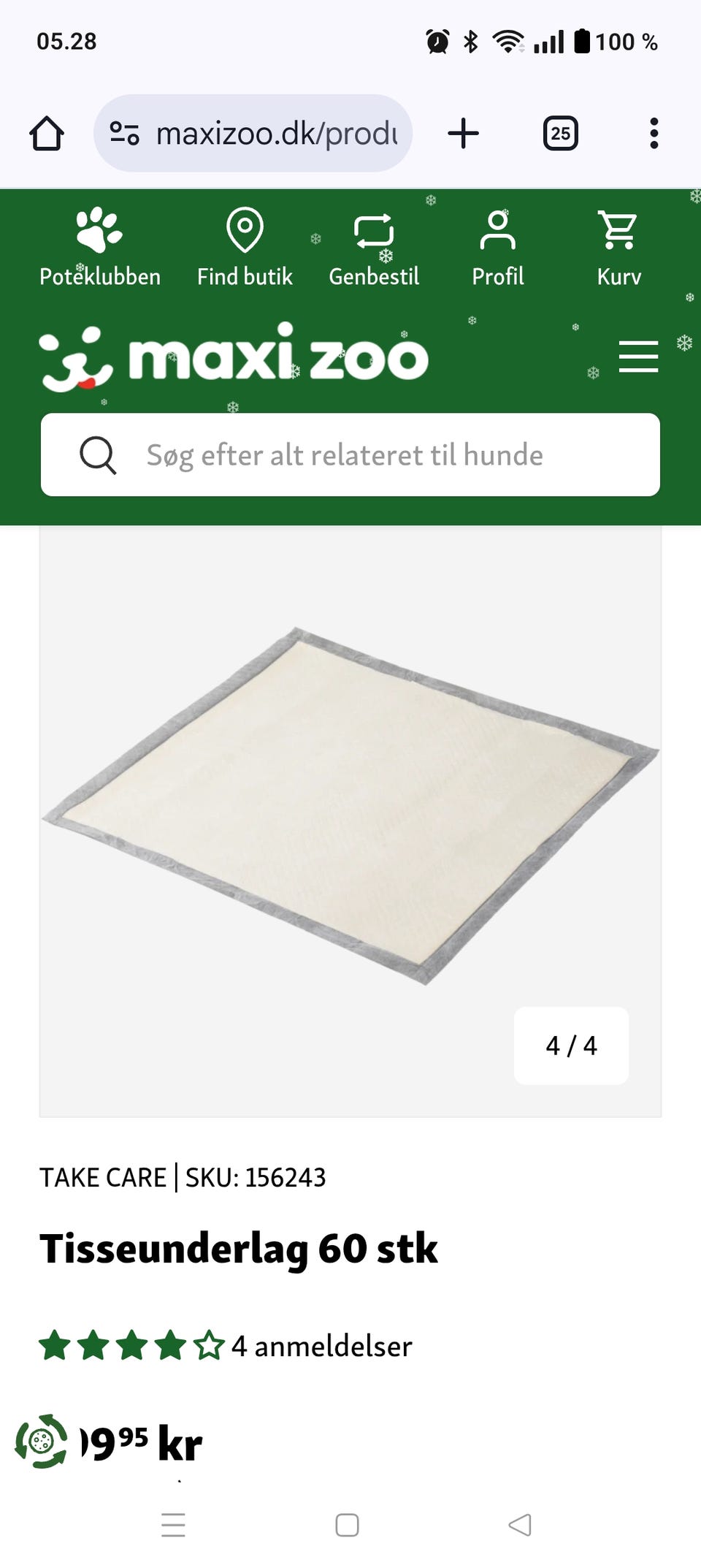
Task: Click the Find butik location pin icon
Action: pyautogui.click(x=245, y=230)
